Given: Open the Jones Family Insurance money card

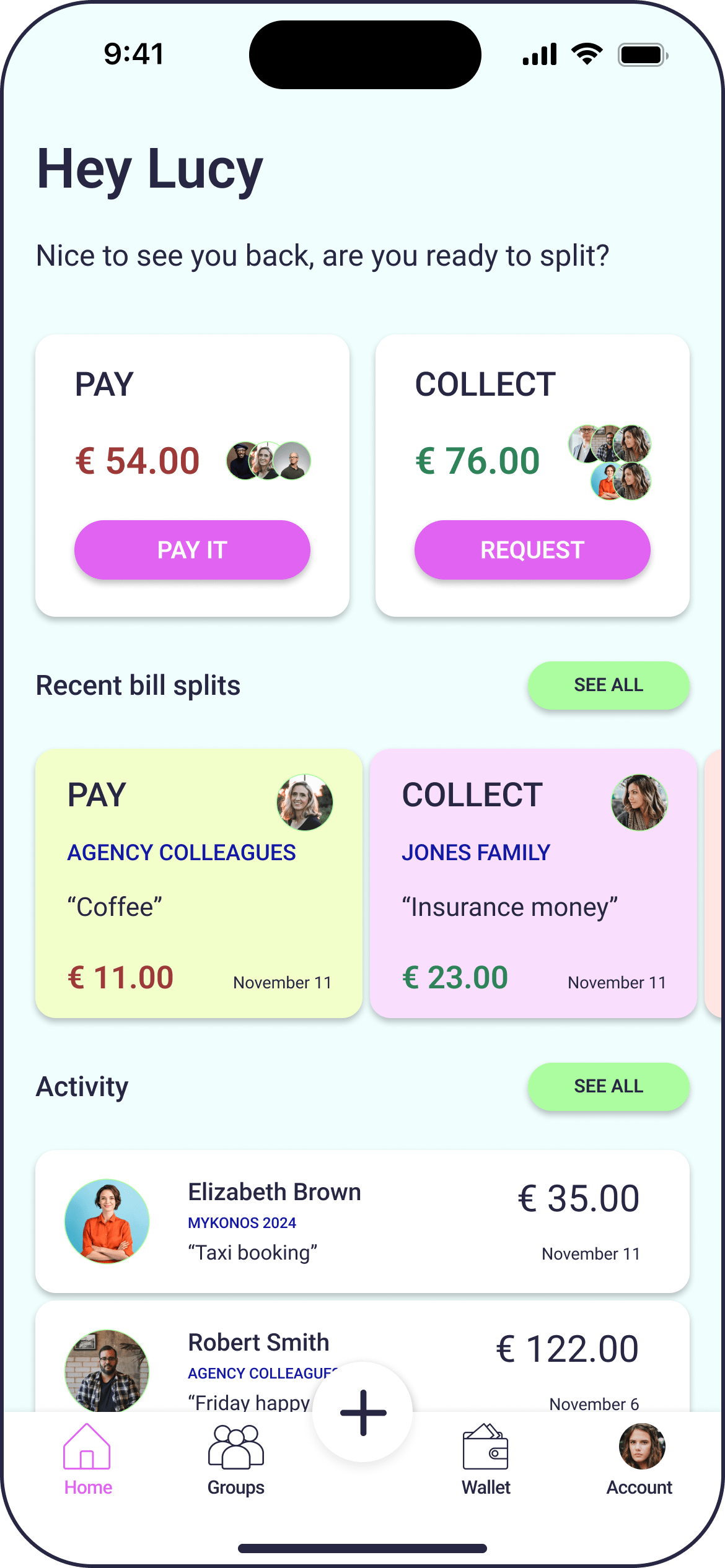Looking at the screenshot, I should pos(533,884).
